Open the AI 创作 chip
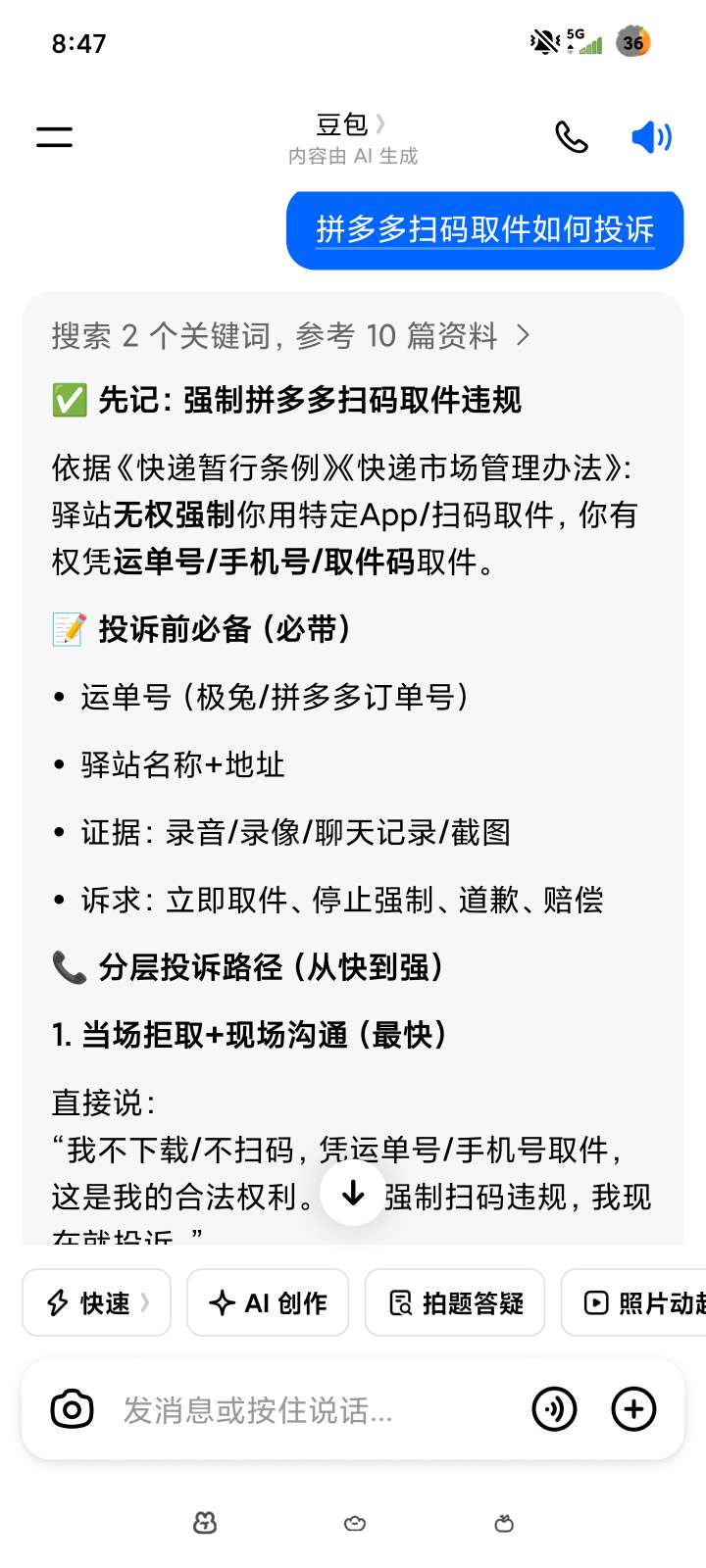The height and width of the screenshot is (1568, 706). (268, 1302)
